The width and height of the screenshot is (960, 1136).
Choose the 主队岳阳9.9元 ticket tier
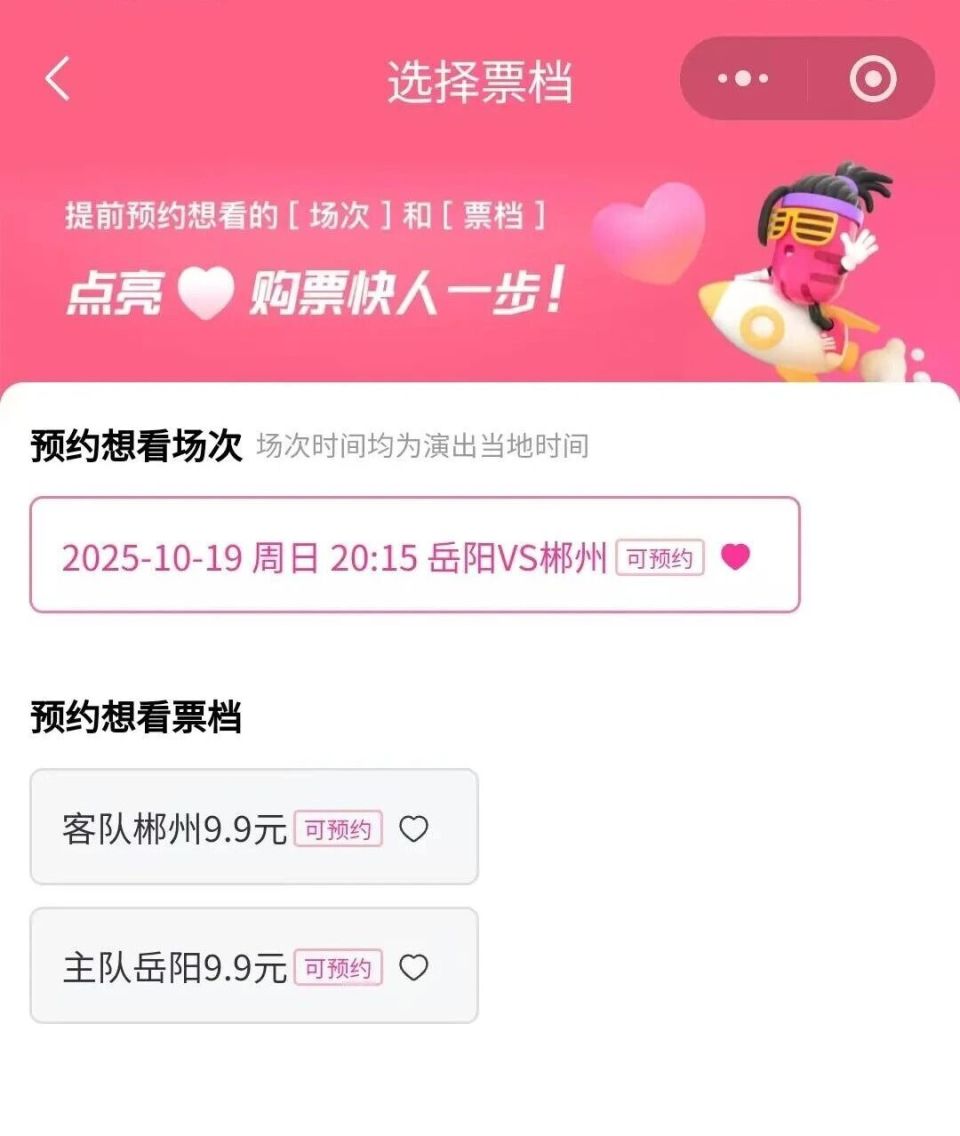point(254,965)
